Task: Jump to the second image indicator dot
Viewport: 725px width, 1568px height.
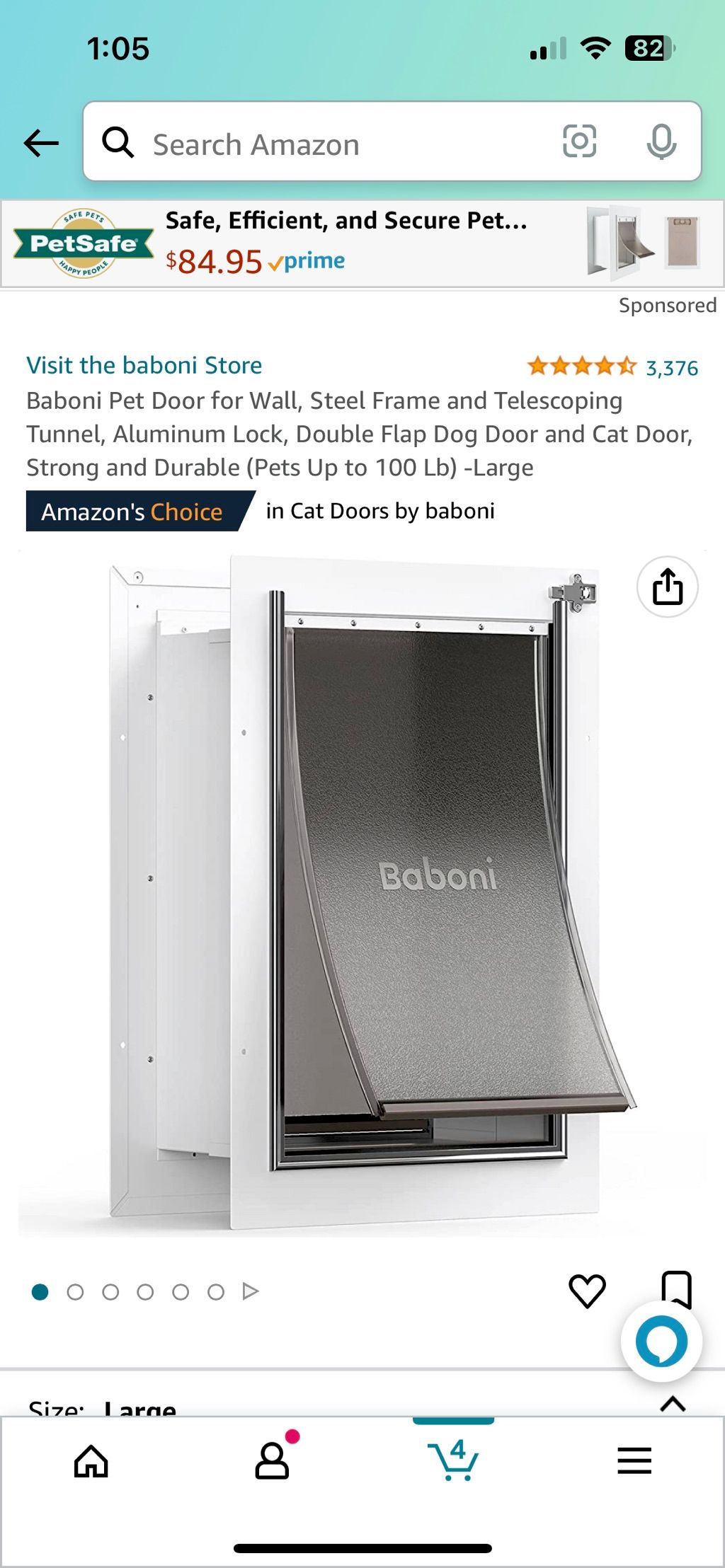Action: 75,1292
